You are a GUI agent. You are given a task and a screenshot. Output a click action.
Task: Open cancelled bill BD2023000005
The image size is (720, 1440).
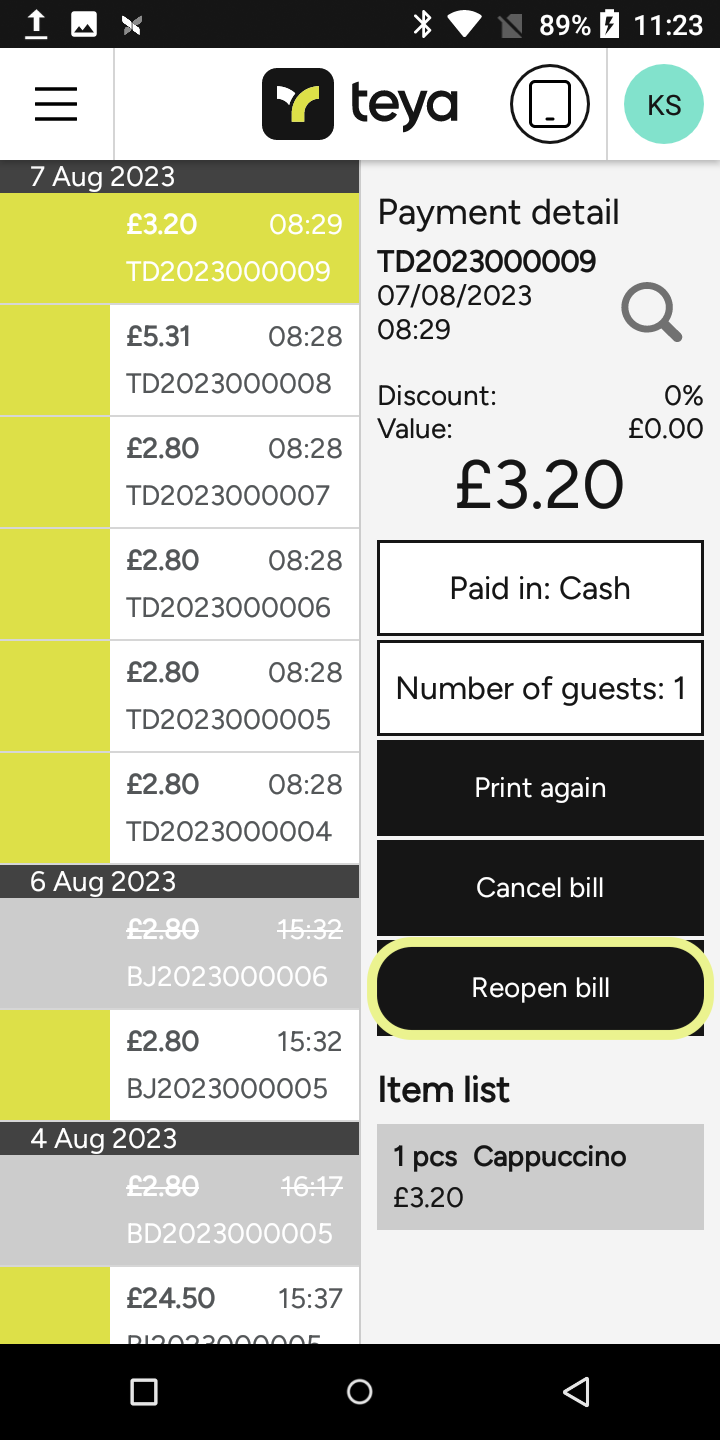coord(180,1210)
